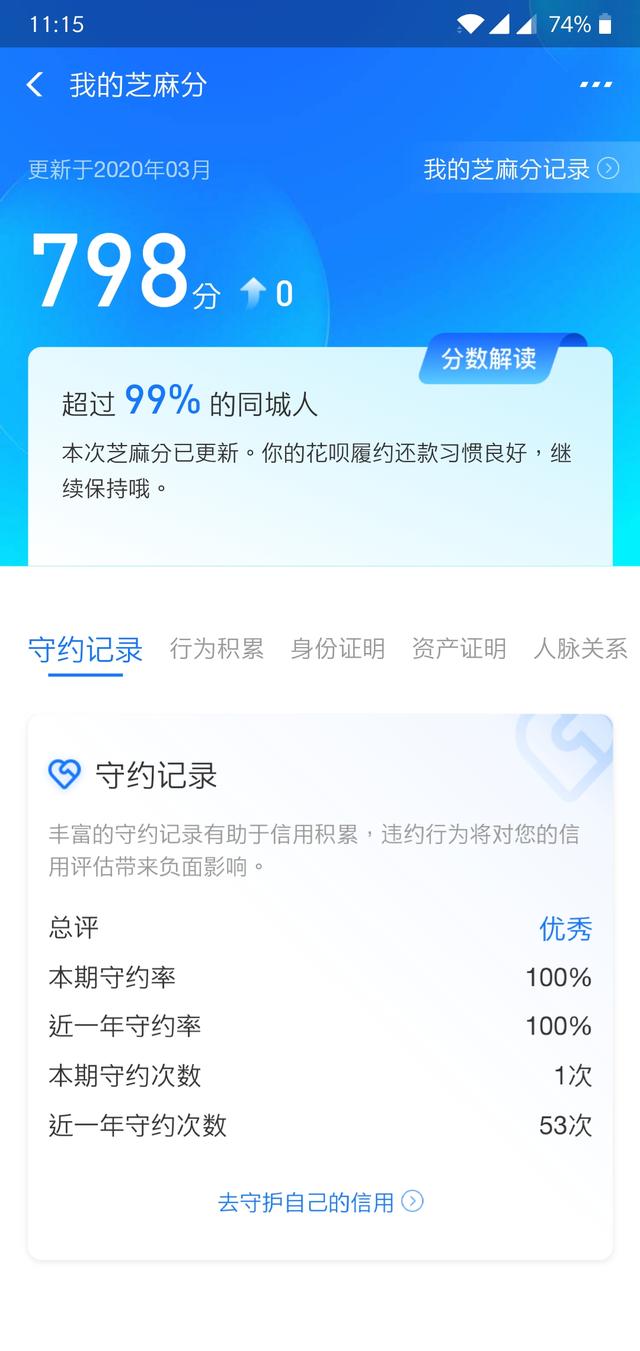Switch to 身份证明 tab
Viewport: 640px width, 1351px height.
pyautogui.click(x=338, y=649)
